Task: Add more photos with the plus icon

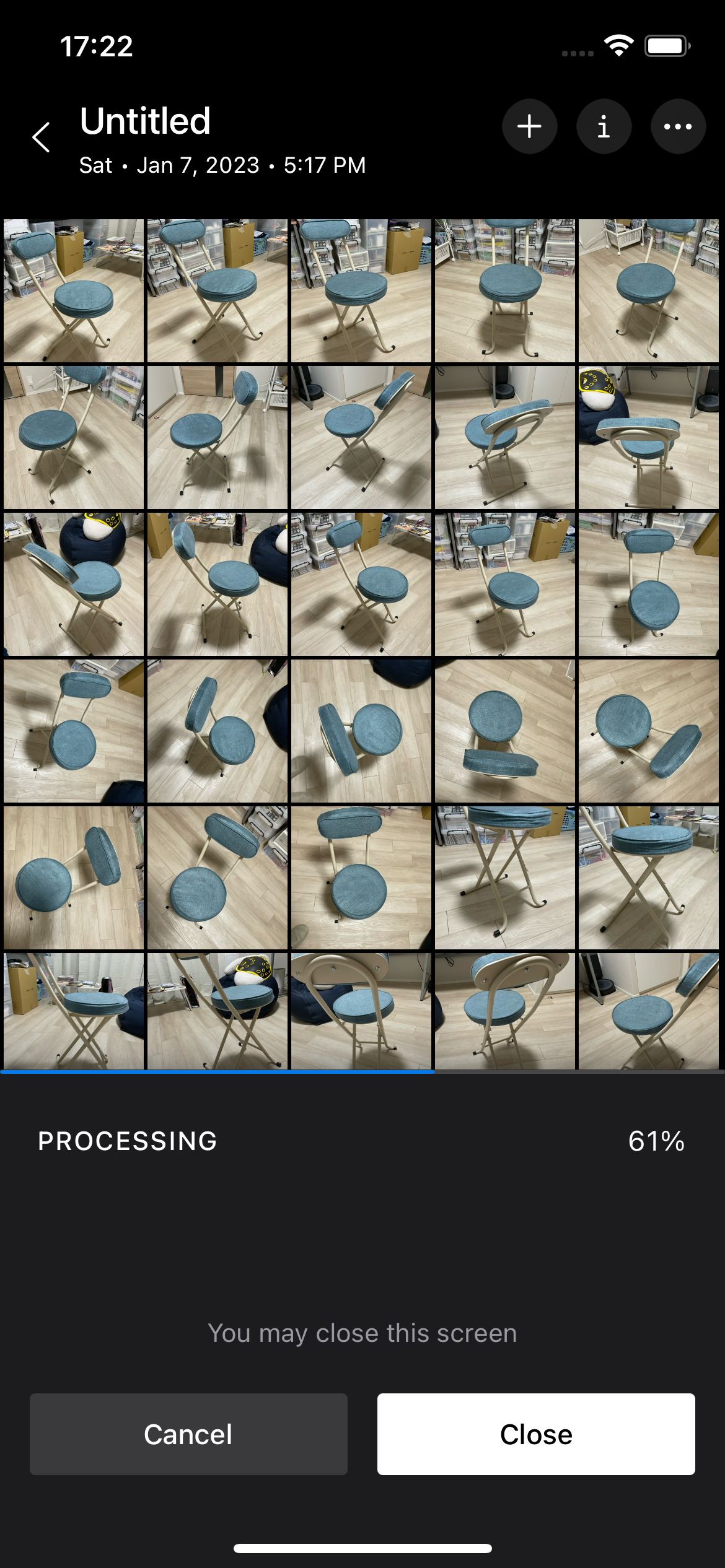Action: tap(529, 126)
